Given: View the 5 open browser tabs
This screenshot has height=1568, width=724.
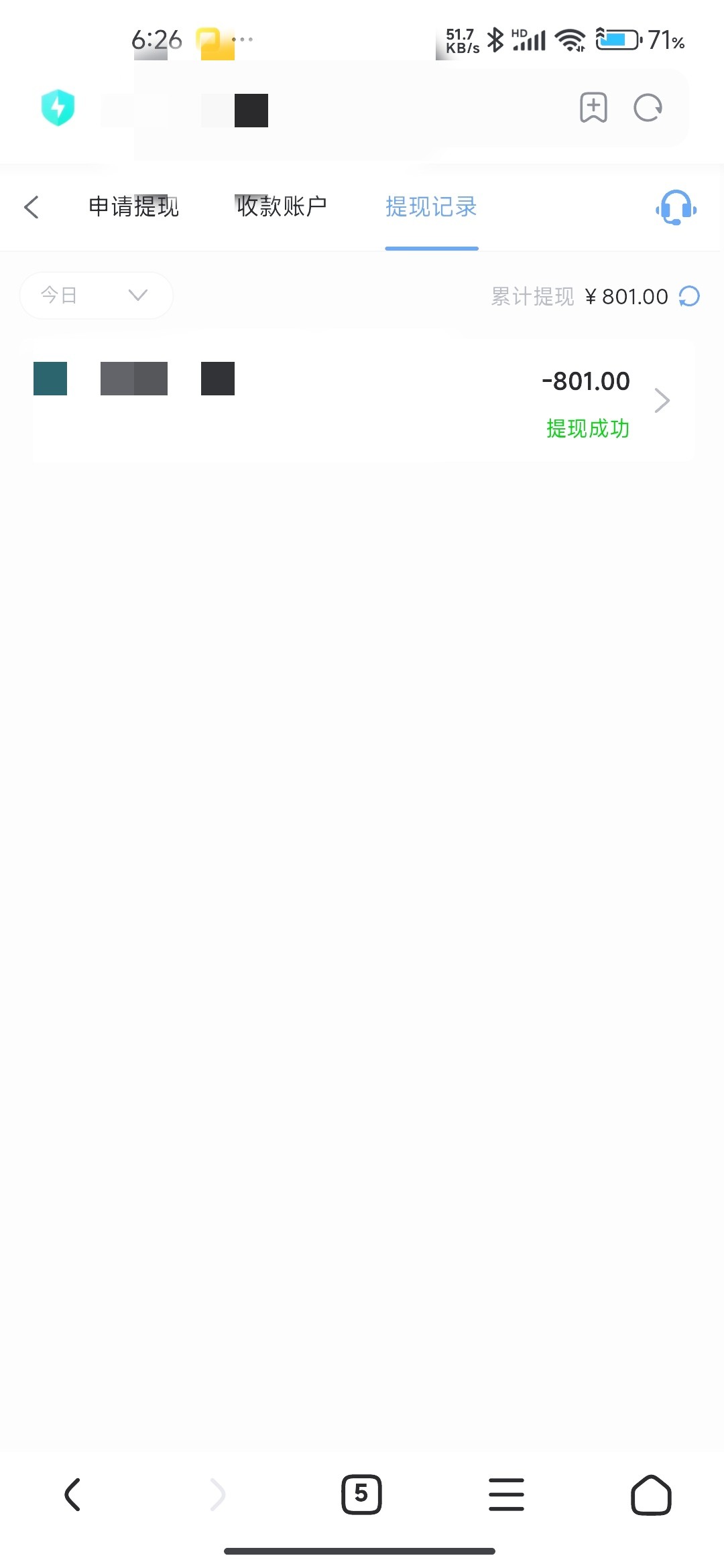Looking at the screenshot, I should 361,1494.
